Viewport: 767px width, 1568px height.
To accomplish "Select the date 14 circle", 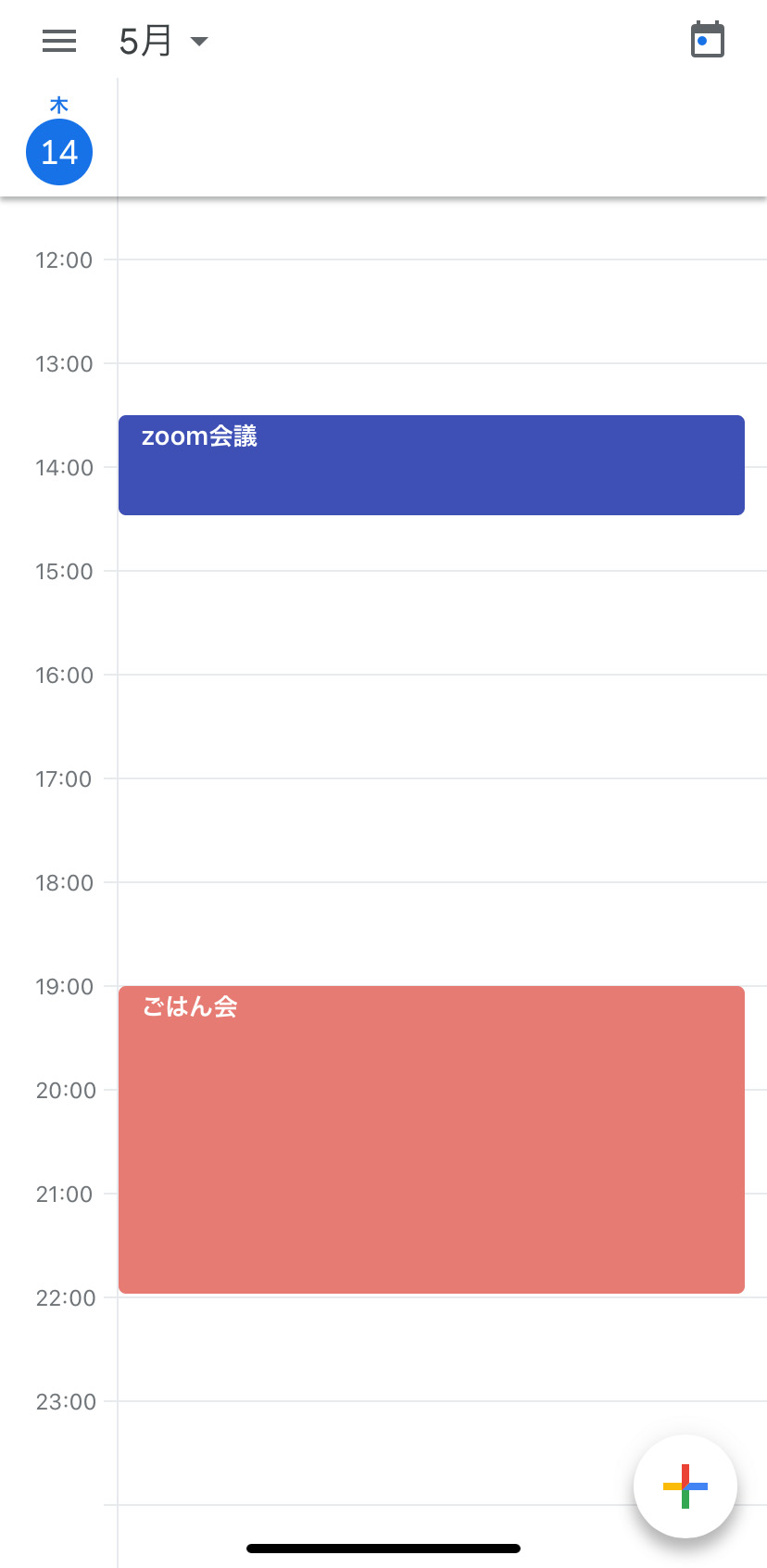I will tap(59, 152).
